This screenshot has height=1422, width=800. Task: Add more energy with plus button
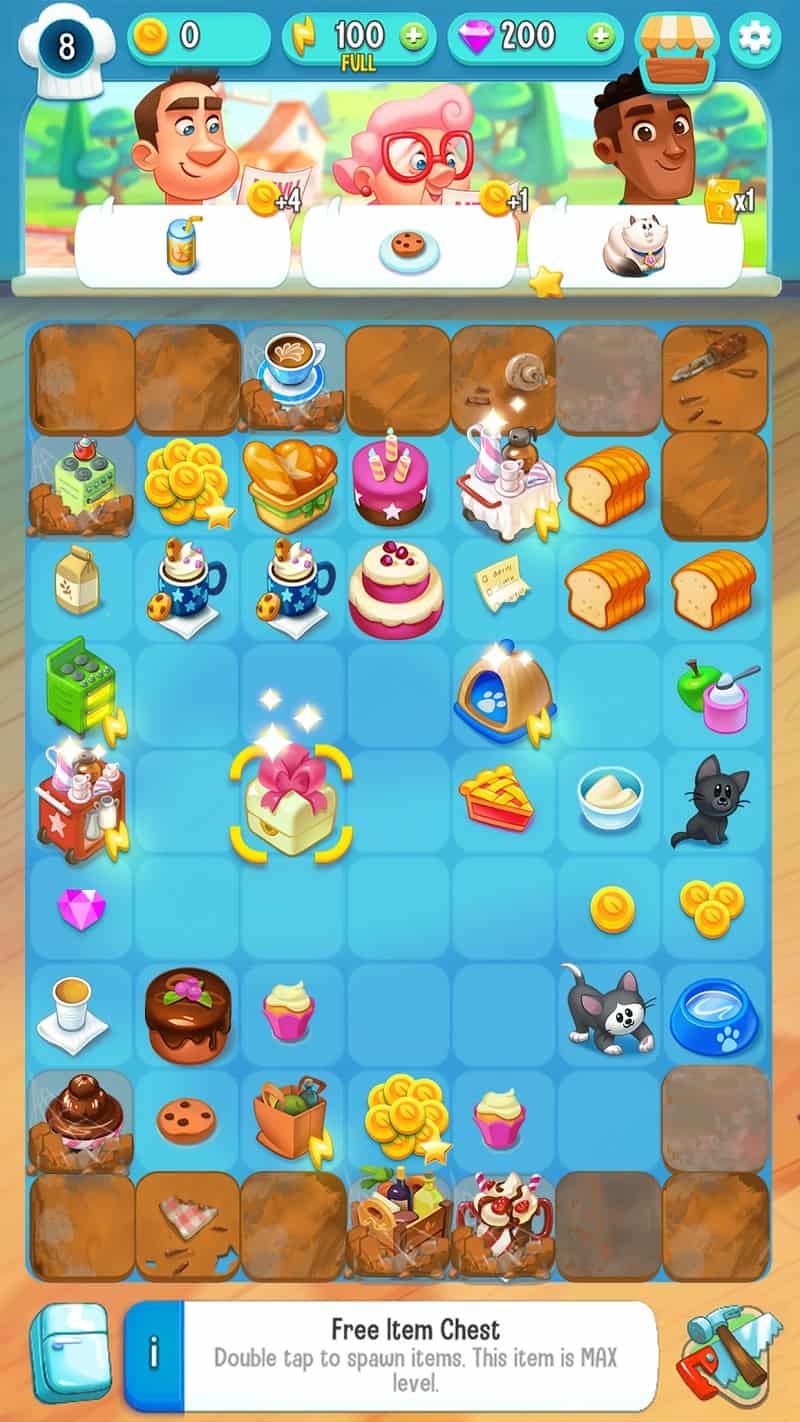pos(412,38)
